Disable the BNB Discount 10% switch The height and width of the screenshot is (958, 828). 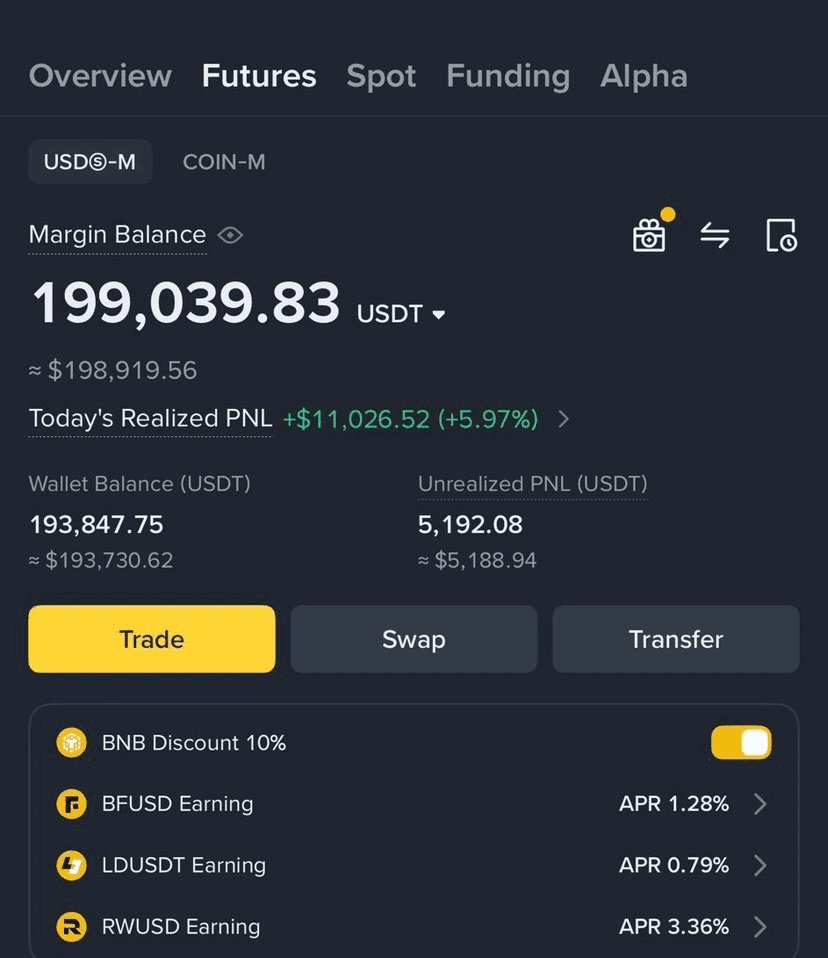click(741, 743)
